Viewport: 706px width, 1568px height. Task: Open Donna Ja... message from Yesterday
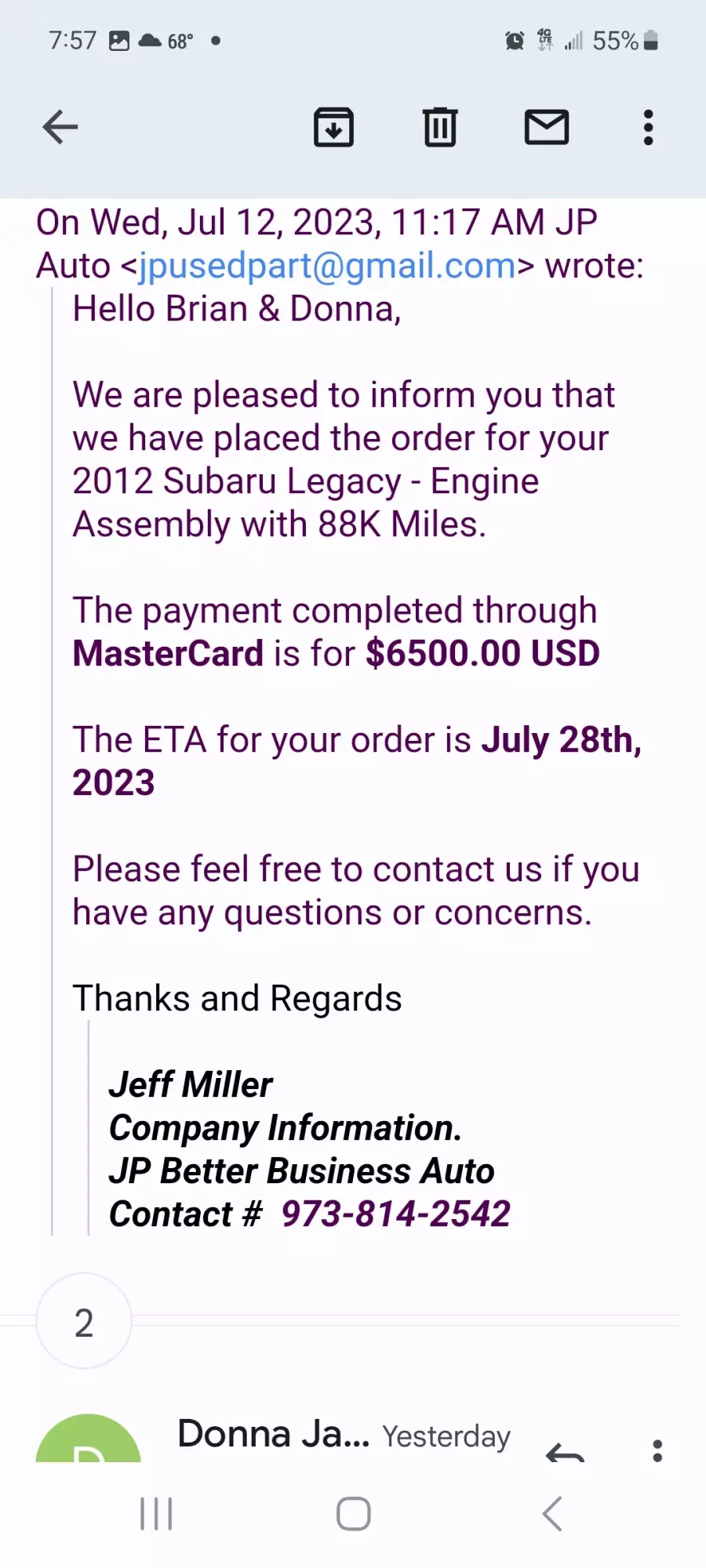pyautogui.click(x=344, y=1436)
